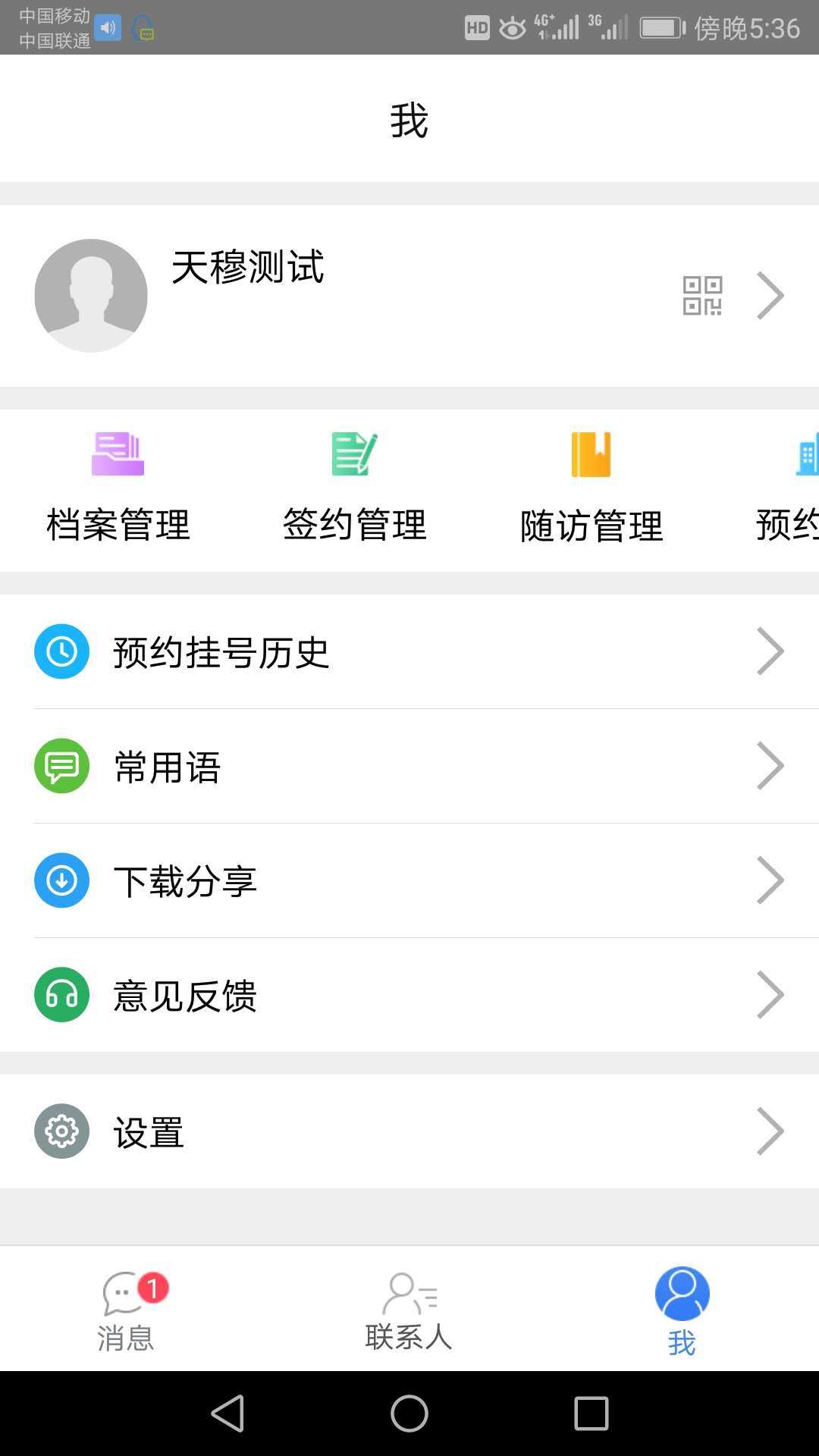Click the gray profile avatar placeholder
The image size is (819, 1456).
(x=91, y=295)
